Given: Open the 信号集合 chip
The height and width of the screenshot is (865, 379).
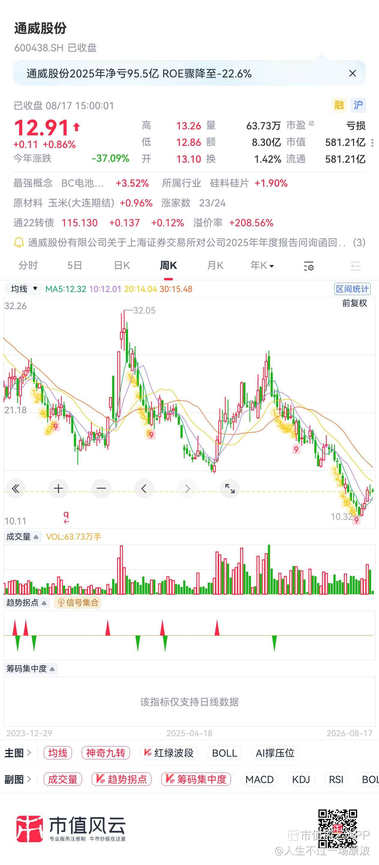Looking at the screenshot, I should [x=79, y=603].
